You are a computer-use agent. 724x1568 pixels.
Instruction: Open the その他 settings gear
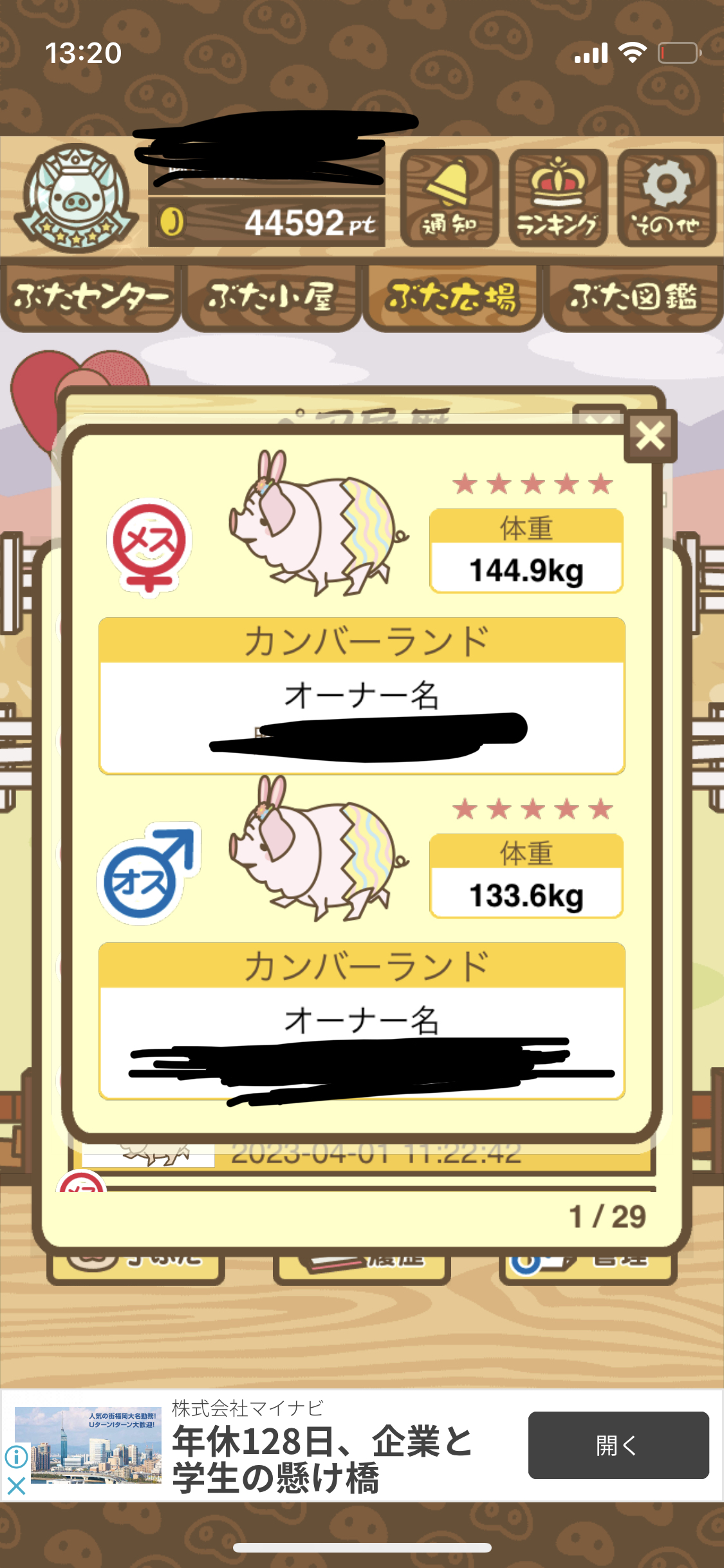click(667, 198)
